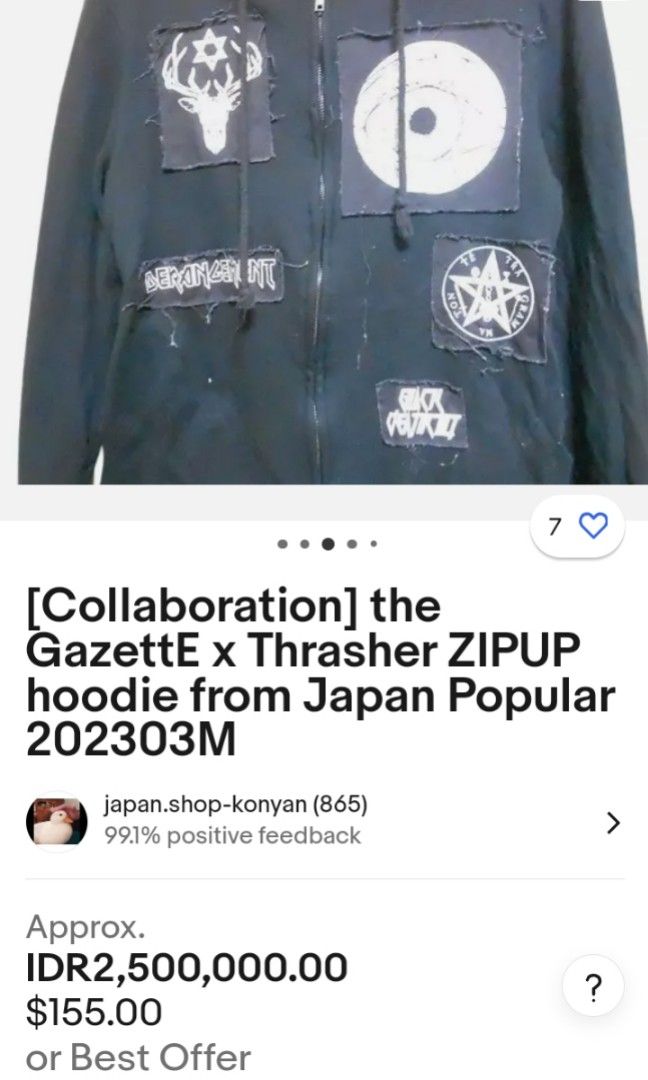Add listing to watchlist with heart button

coord(593,526)
